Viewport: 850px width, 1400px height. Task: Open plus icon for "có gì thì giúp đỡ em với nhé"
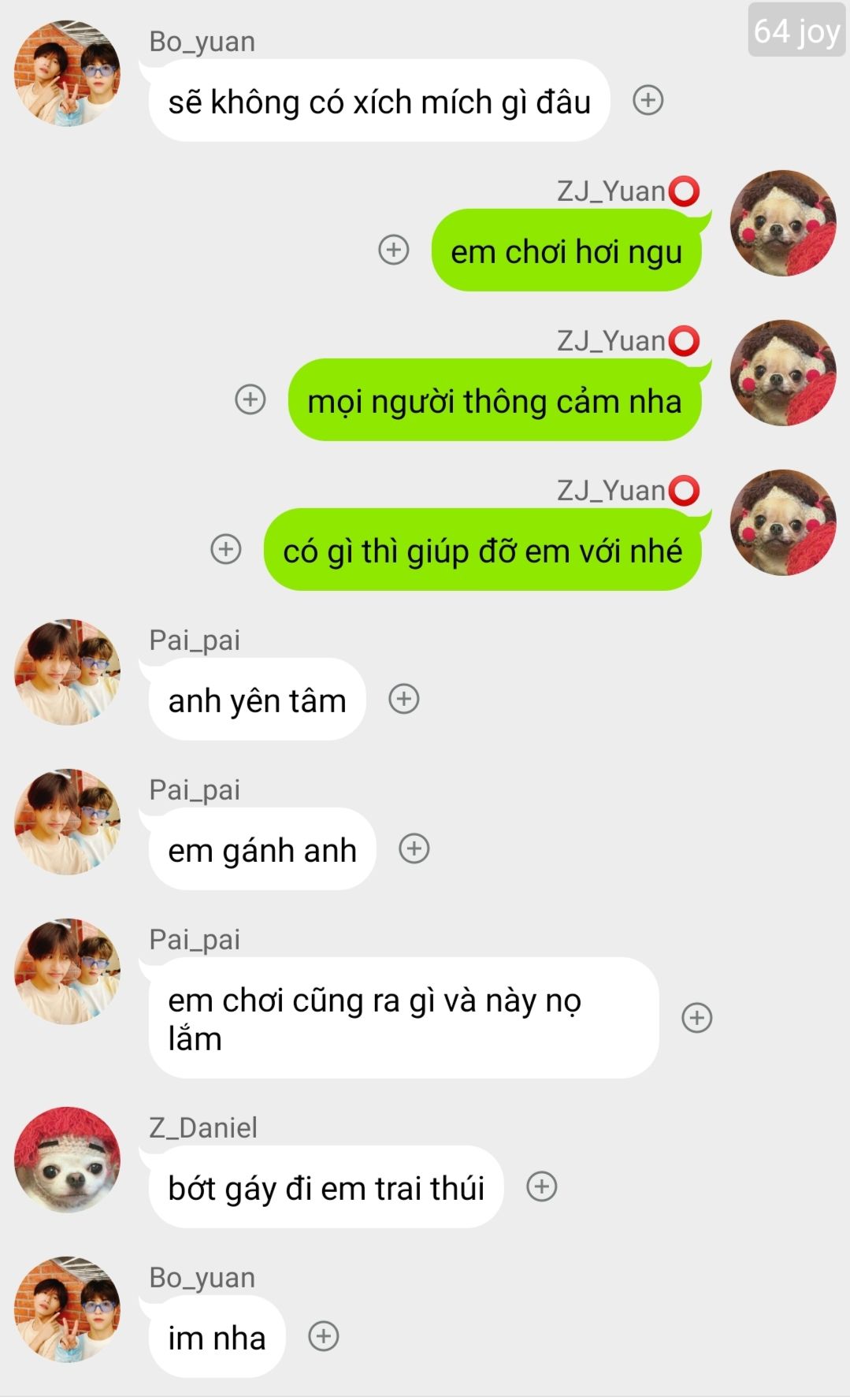[226, 549]
